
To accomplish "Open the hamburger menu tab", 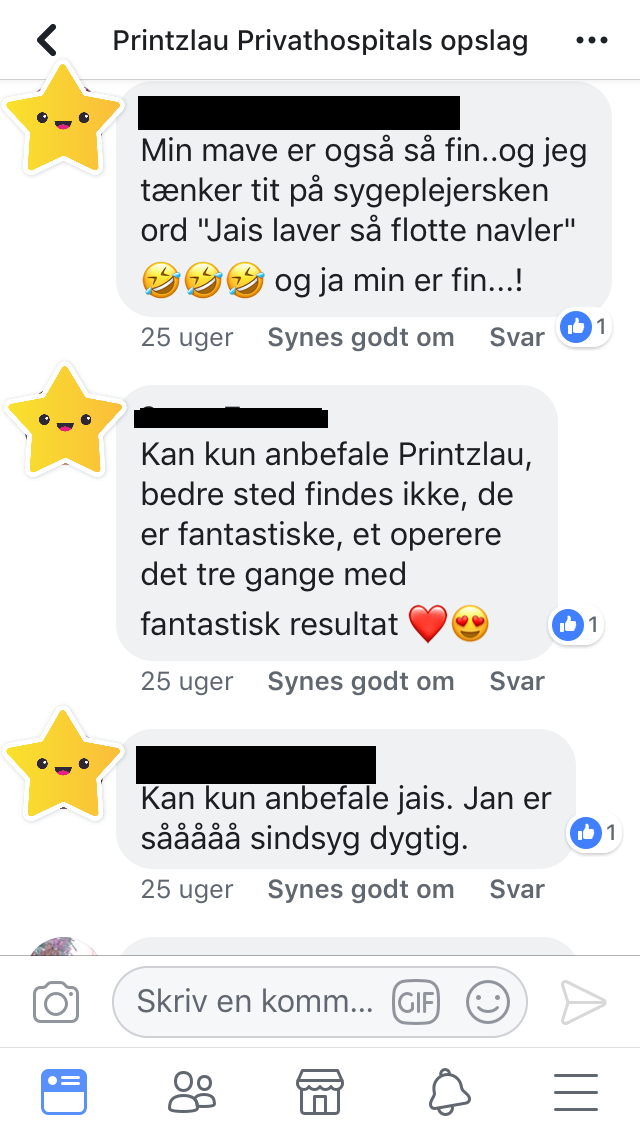I will click(576, 1092).
